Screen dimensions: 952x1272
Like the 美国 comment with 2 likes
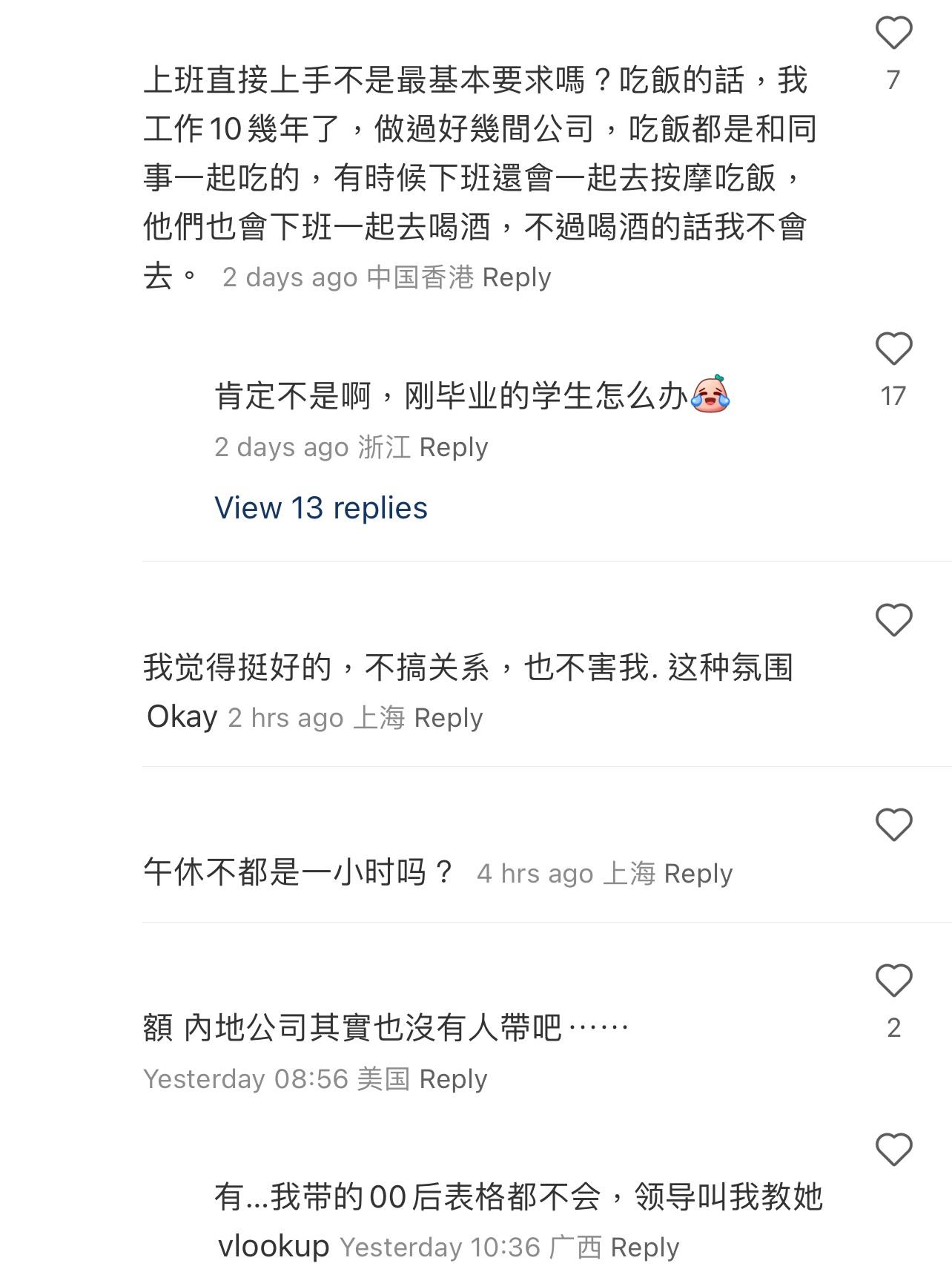coord(893,981)
